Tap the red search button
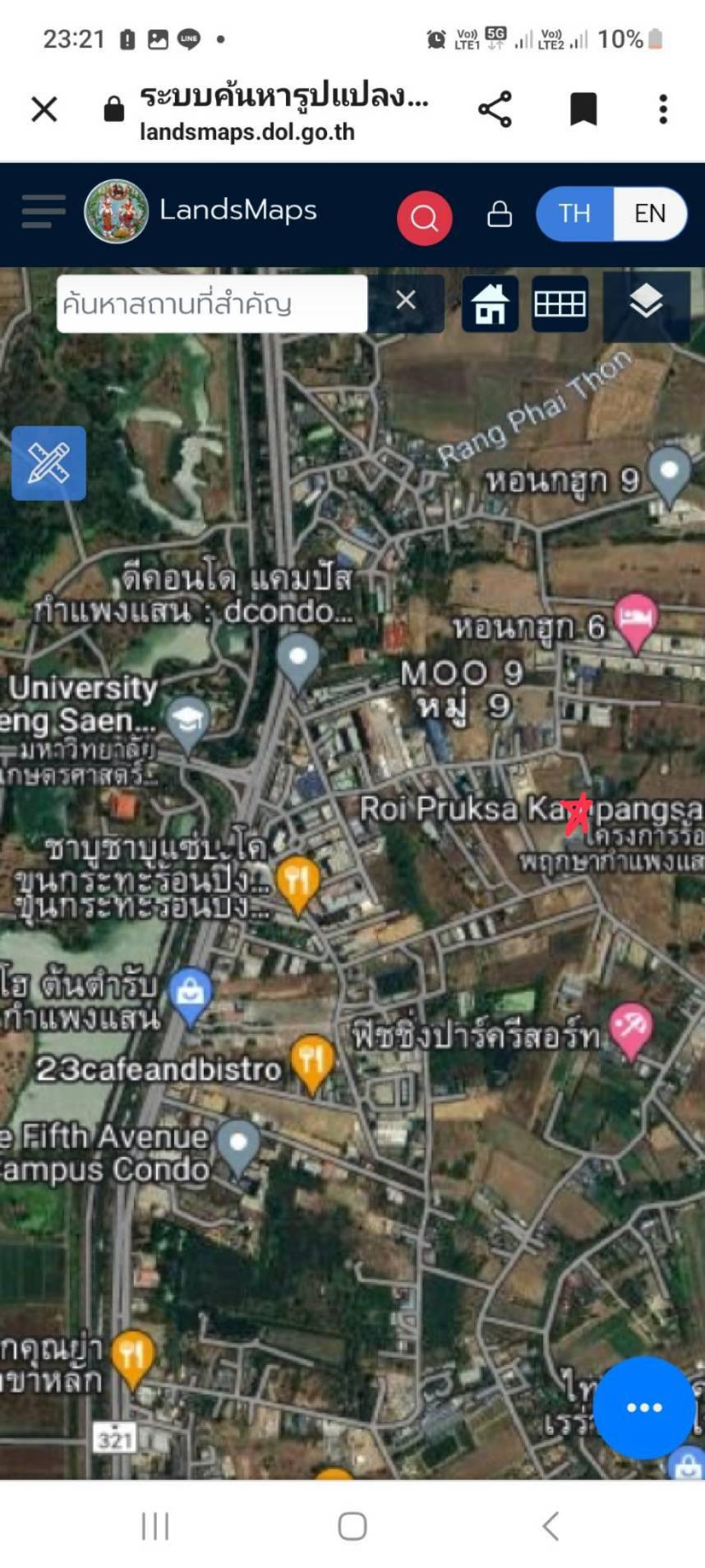The image size is (705, 1568). pyautogui.click(x=424, y=218)
